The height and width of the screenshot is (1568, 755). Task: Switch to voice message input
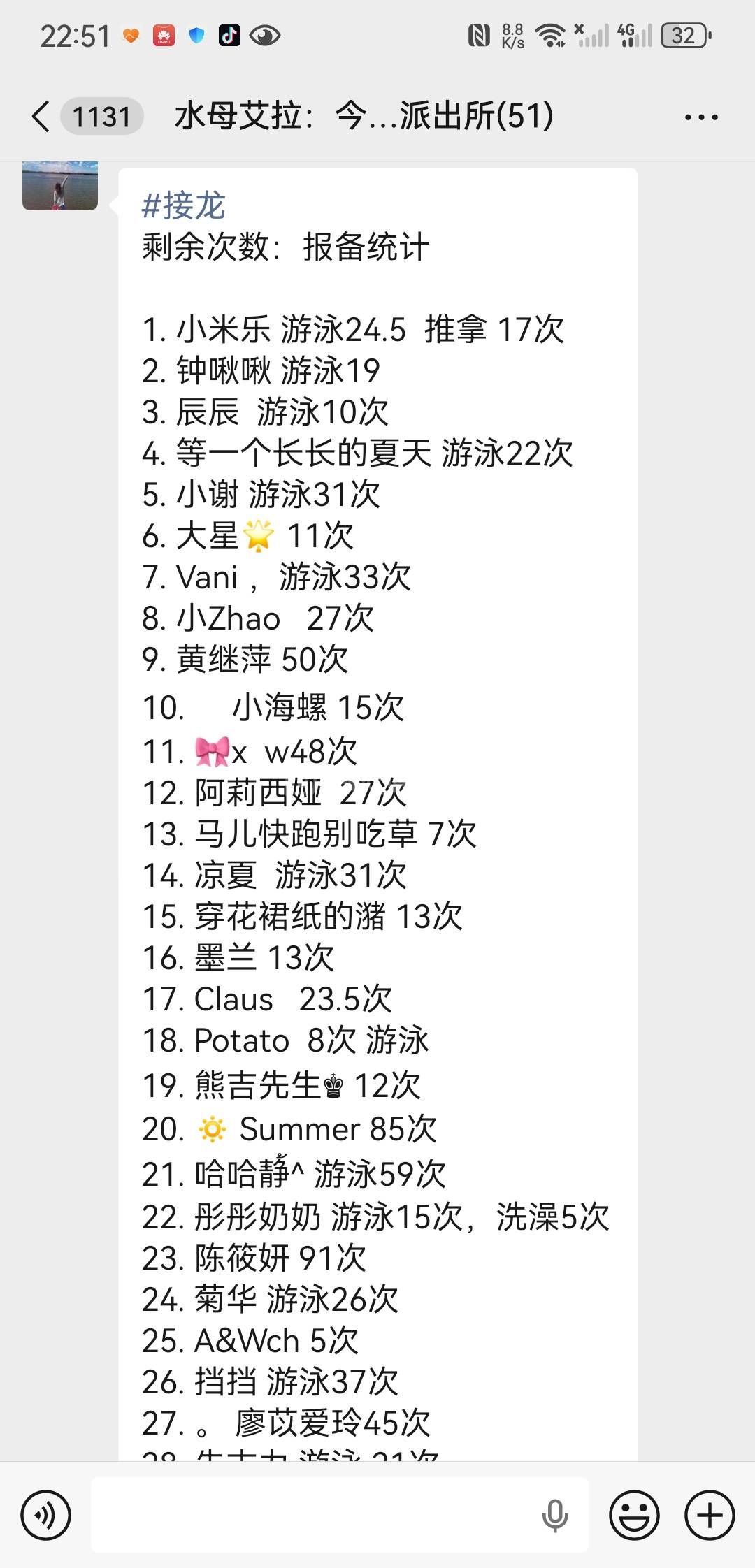coord(46,1515)
